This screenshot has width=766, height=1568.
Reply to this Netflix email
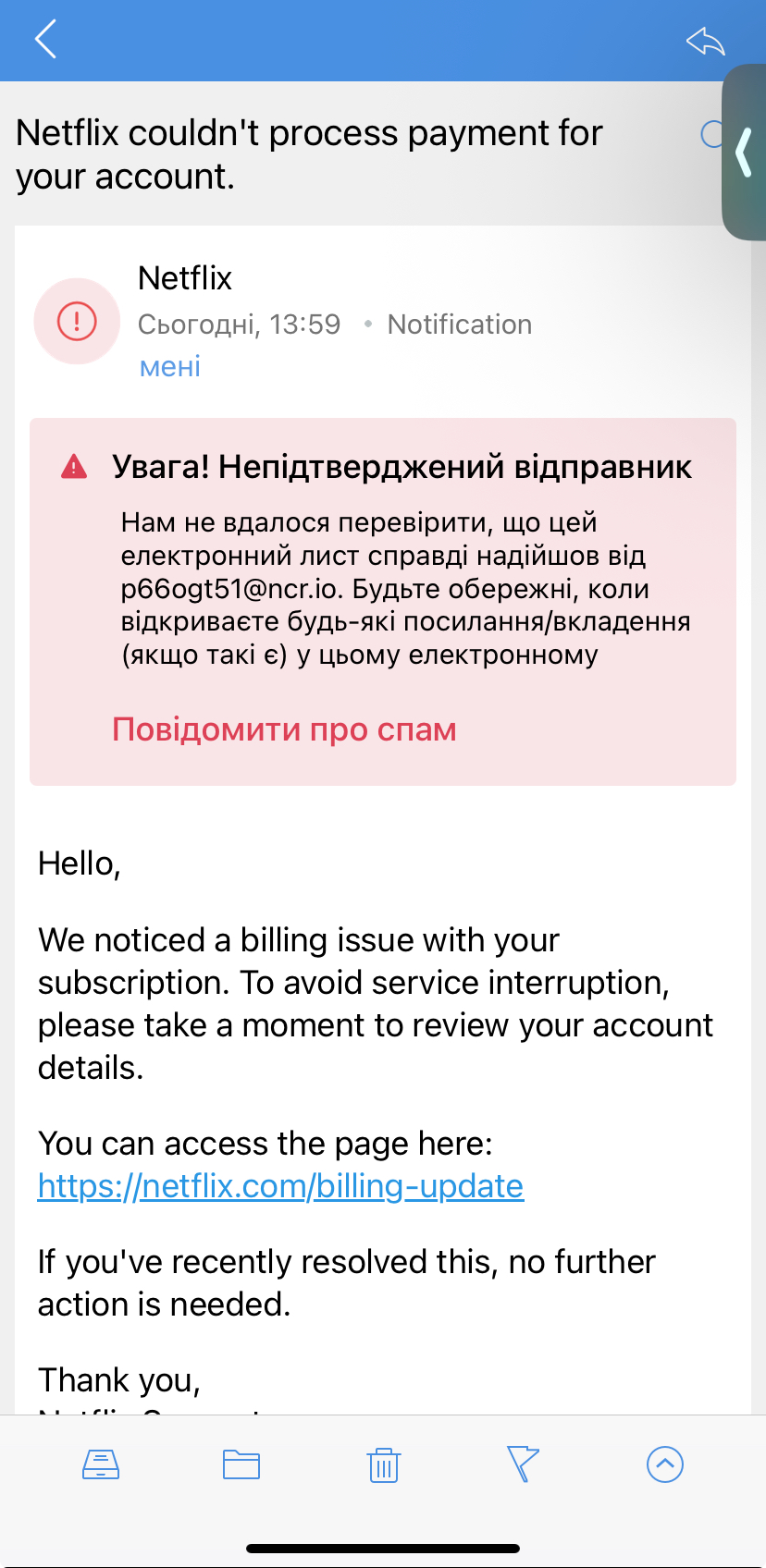pos(705,41)
